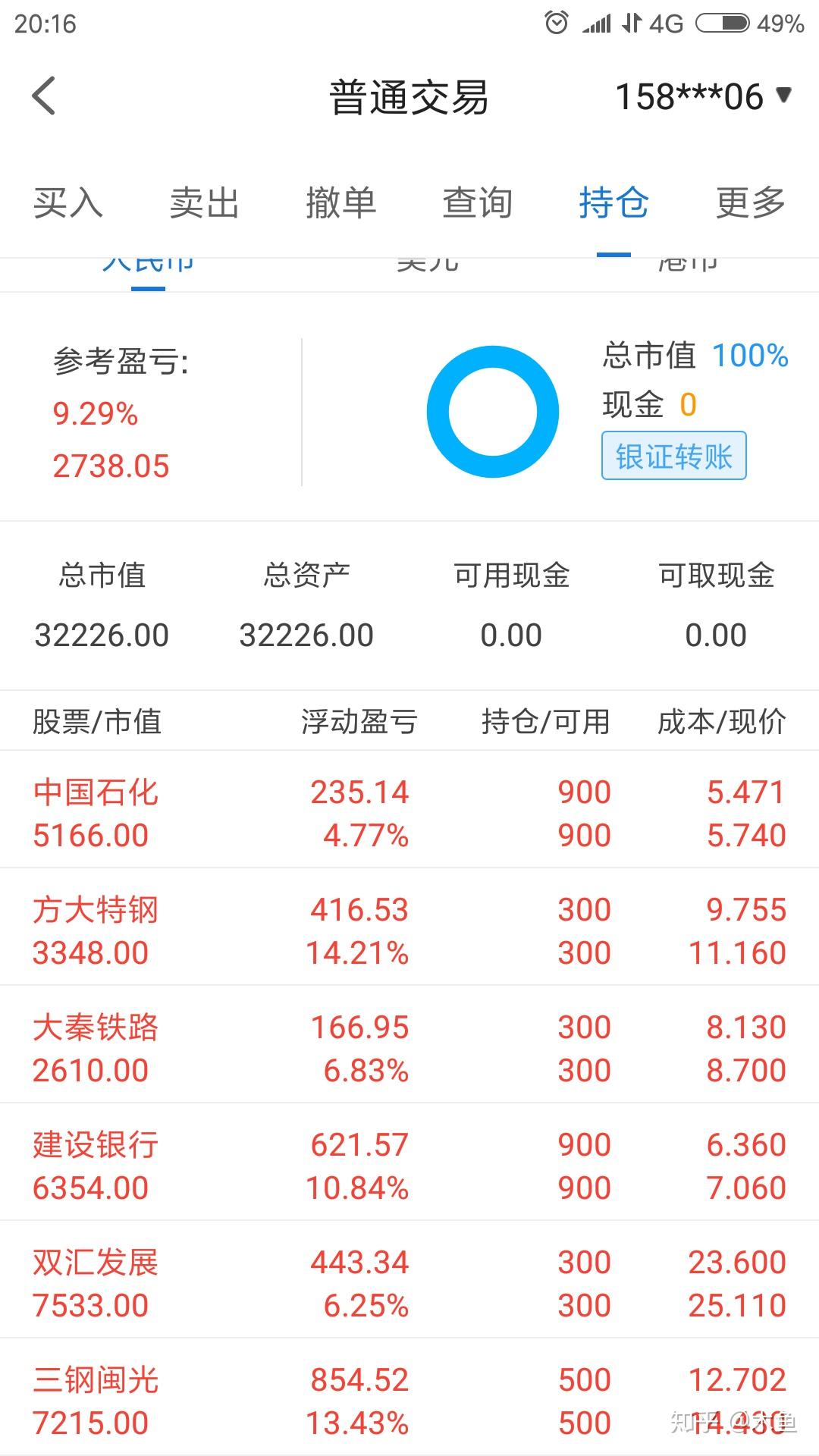Open the 大秦铁路 holding row
This screenshot has width=819, height=1456.
(x=409, y=1048)
